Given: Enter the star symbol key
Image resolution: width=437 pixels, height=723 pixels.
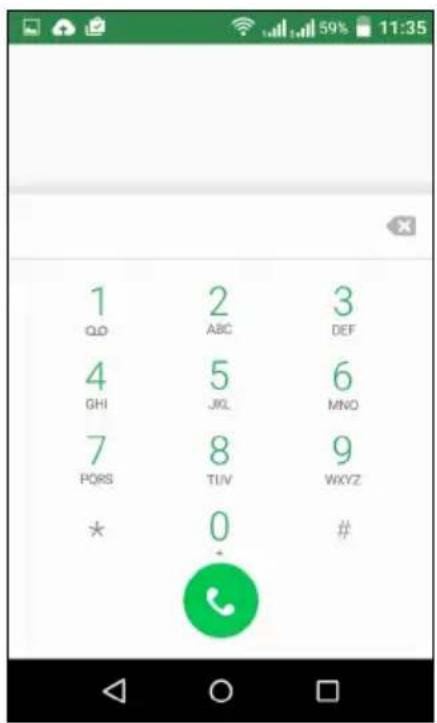Looking at the screenshot, I should point(96,530).
